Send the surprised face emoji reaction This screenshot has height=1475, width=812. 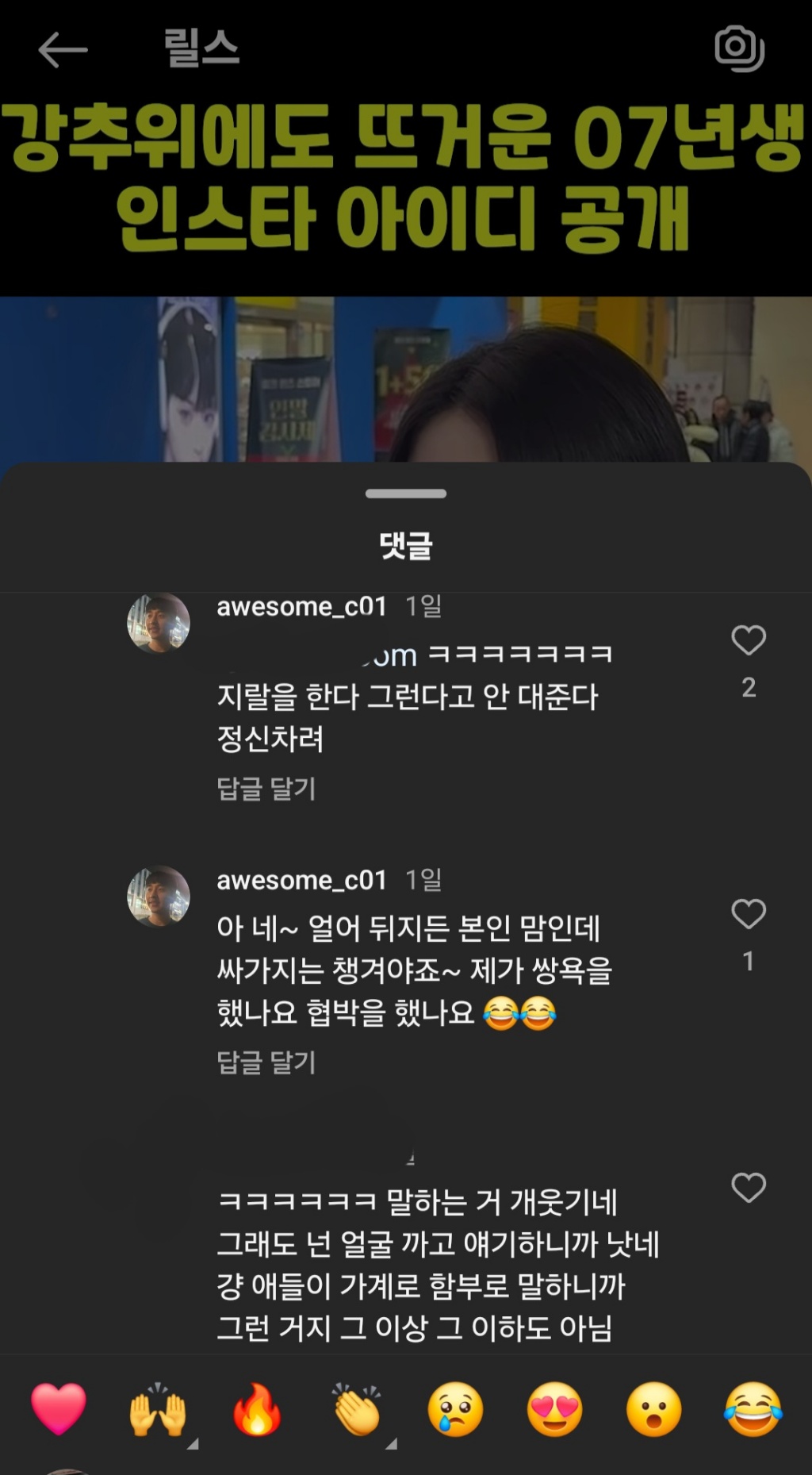[653, 1409]
